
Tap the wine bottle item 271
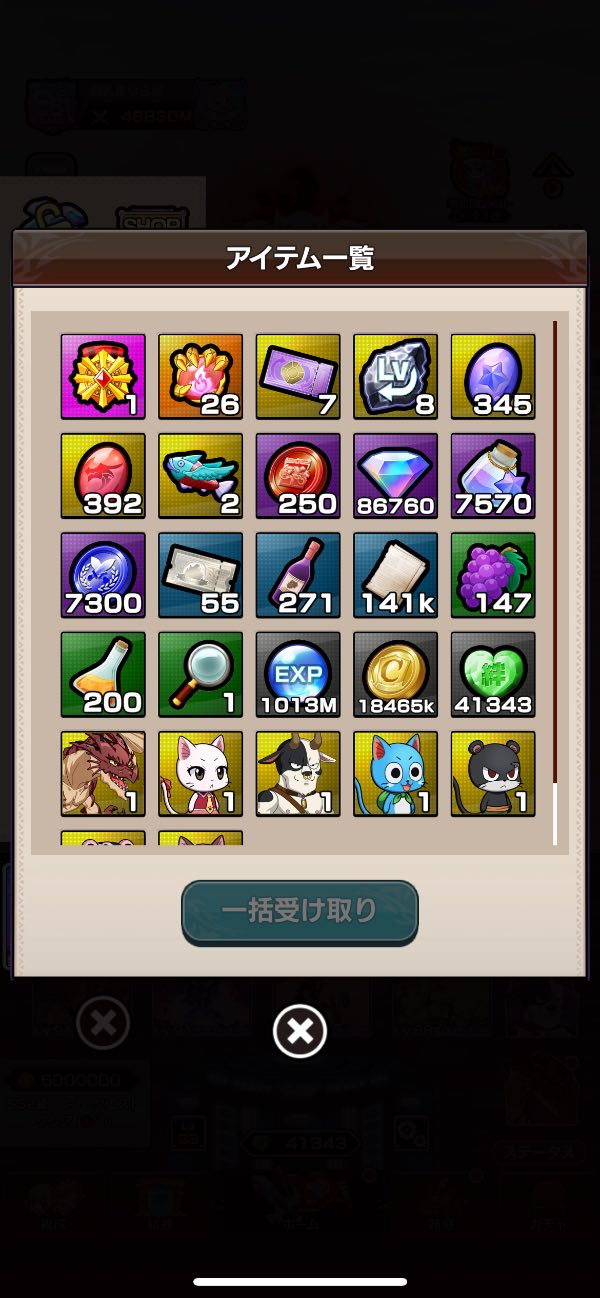click(x=298, y=575)
